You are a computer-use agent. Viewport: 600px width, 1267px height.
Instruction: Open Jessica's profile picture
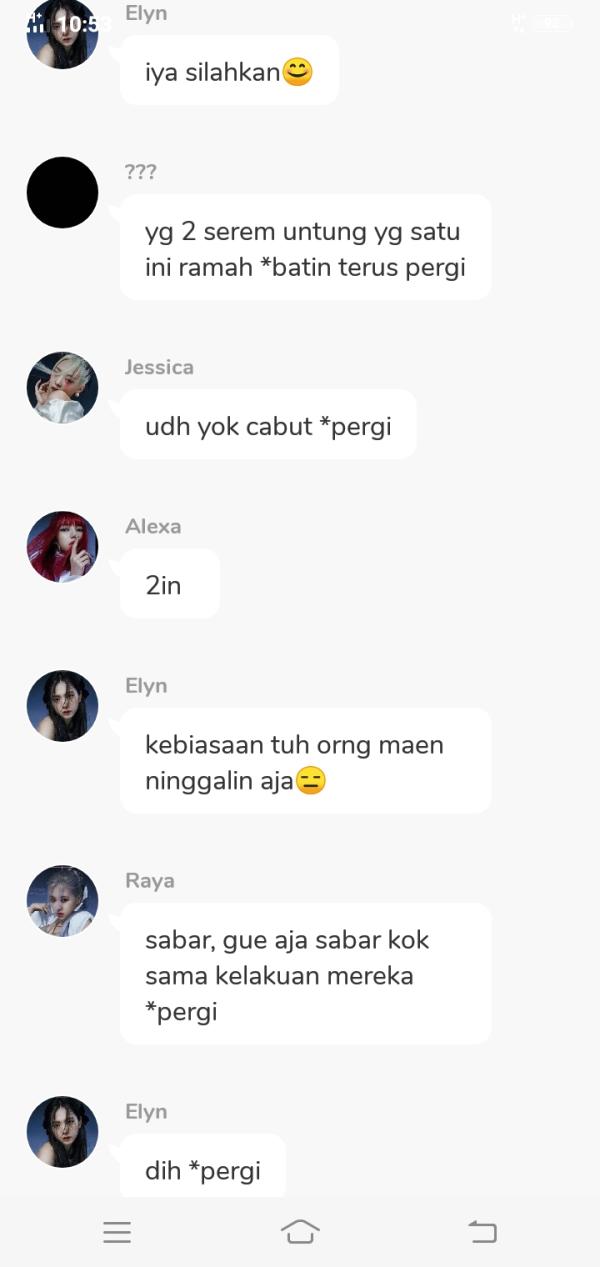[62, 387]
